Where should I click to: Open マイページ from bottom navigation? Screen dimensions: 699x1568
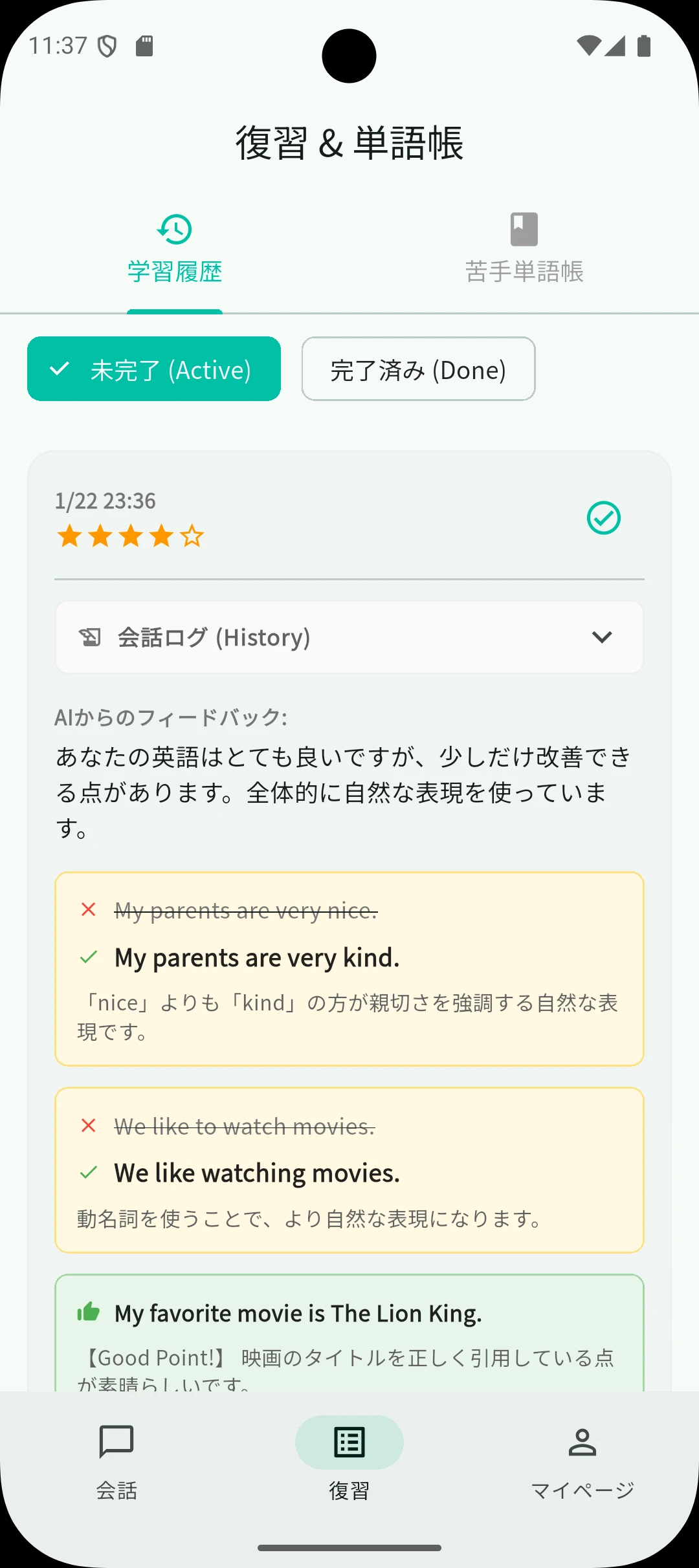[x=582, y=1468]
